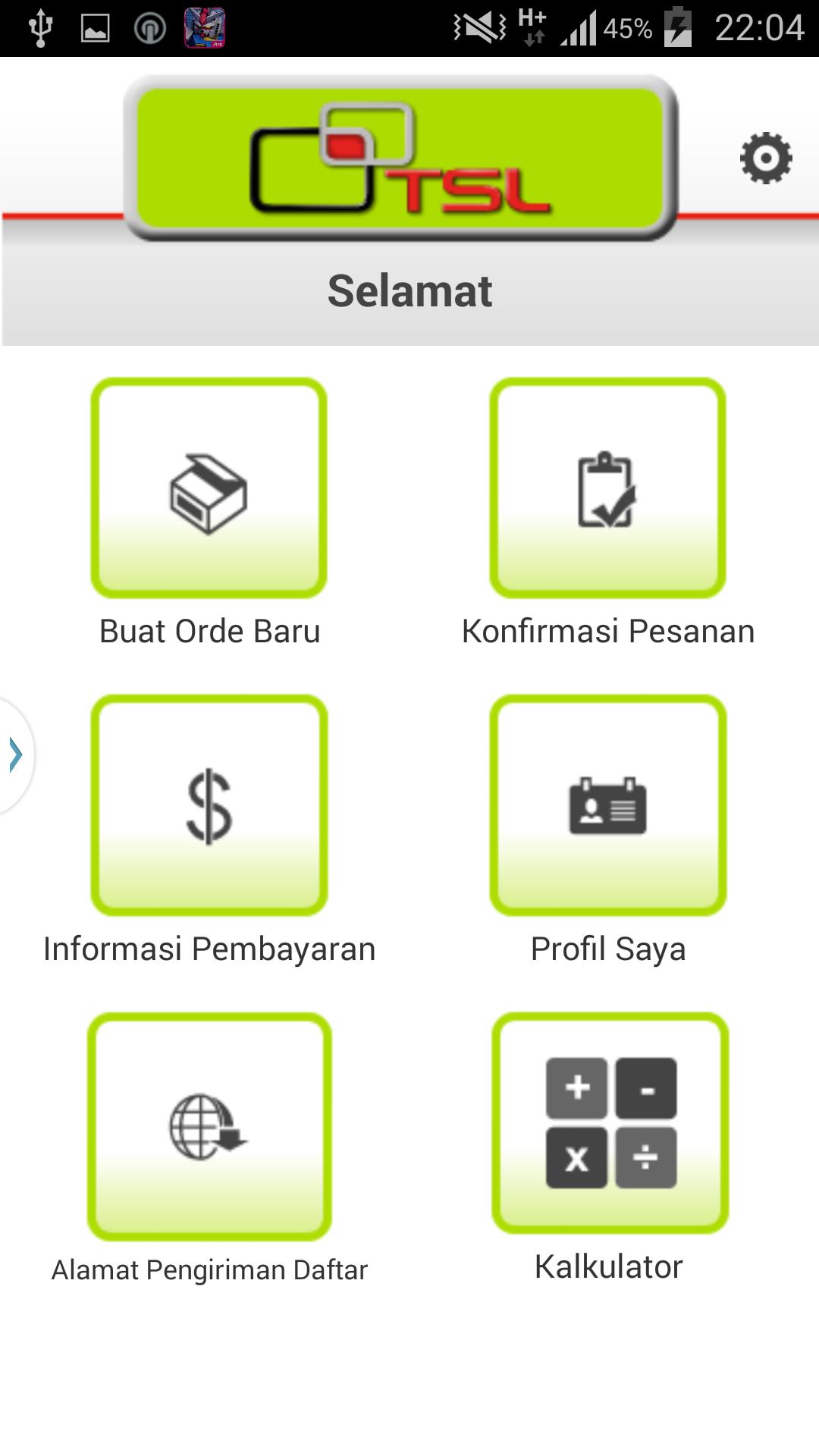Expand the side drawer arrow
The image size is (819, 1456).
click(x=15, y=755)
